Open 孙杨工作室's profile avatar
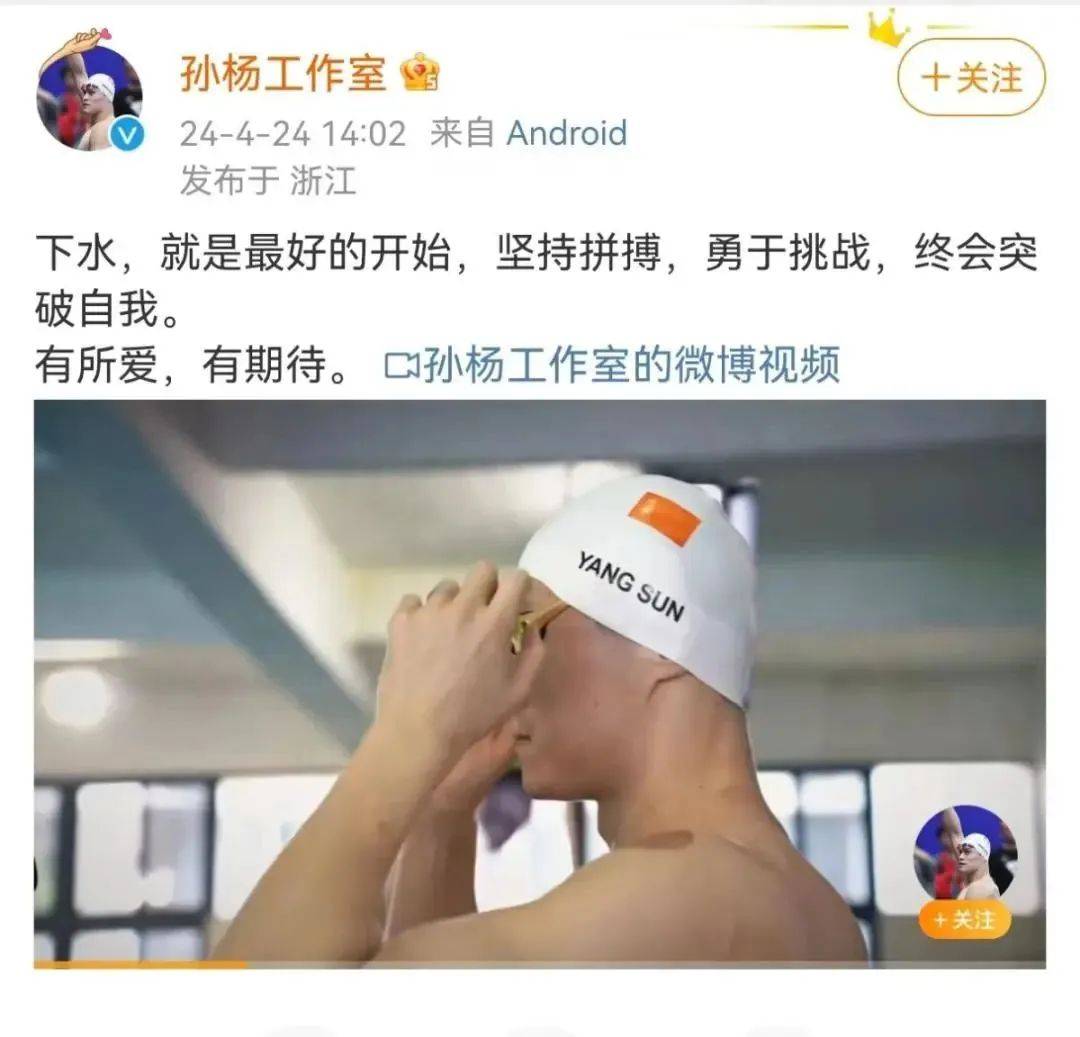 click(89, 98)
